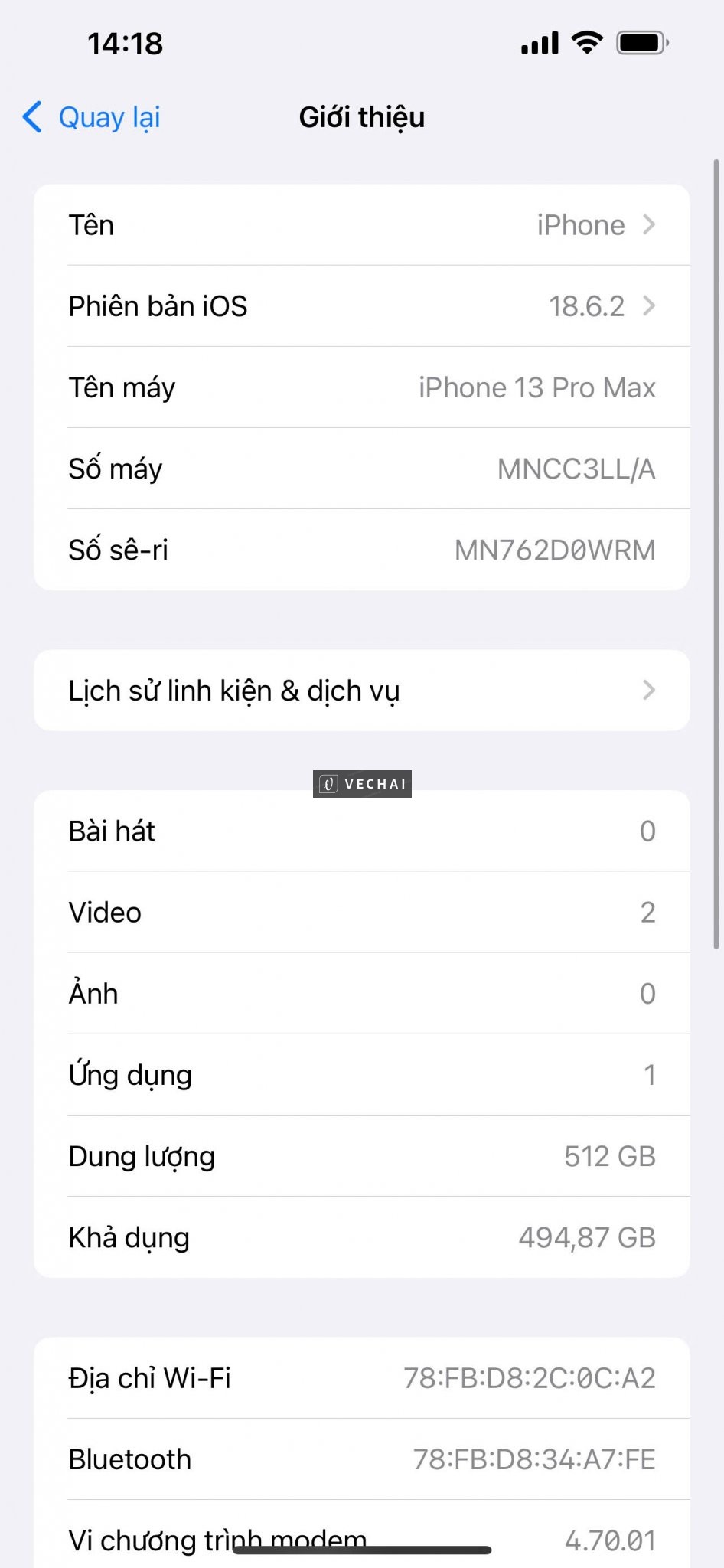This screenshot has width=724, height=1568.
Task: Open the Lịch sử linh kiện & dịch vụ section
Action: coord(362,690)
